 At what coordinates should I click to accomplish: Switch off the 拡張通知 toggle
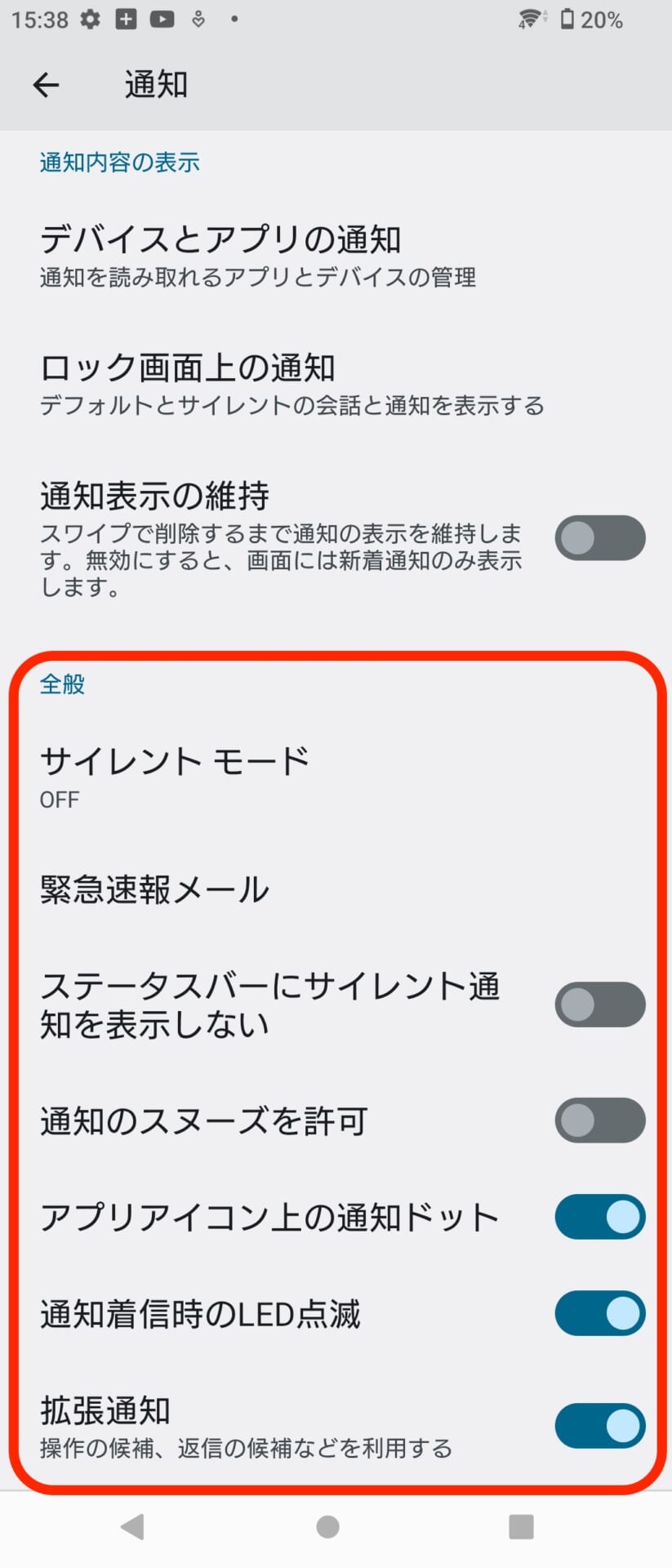599,1426
